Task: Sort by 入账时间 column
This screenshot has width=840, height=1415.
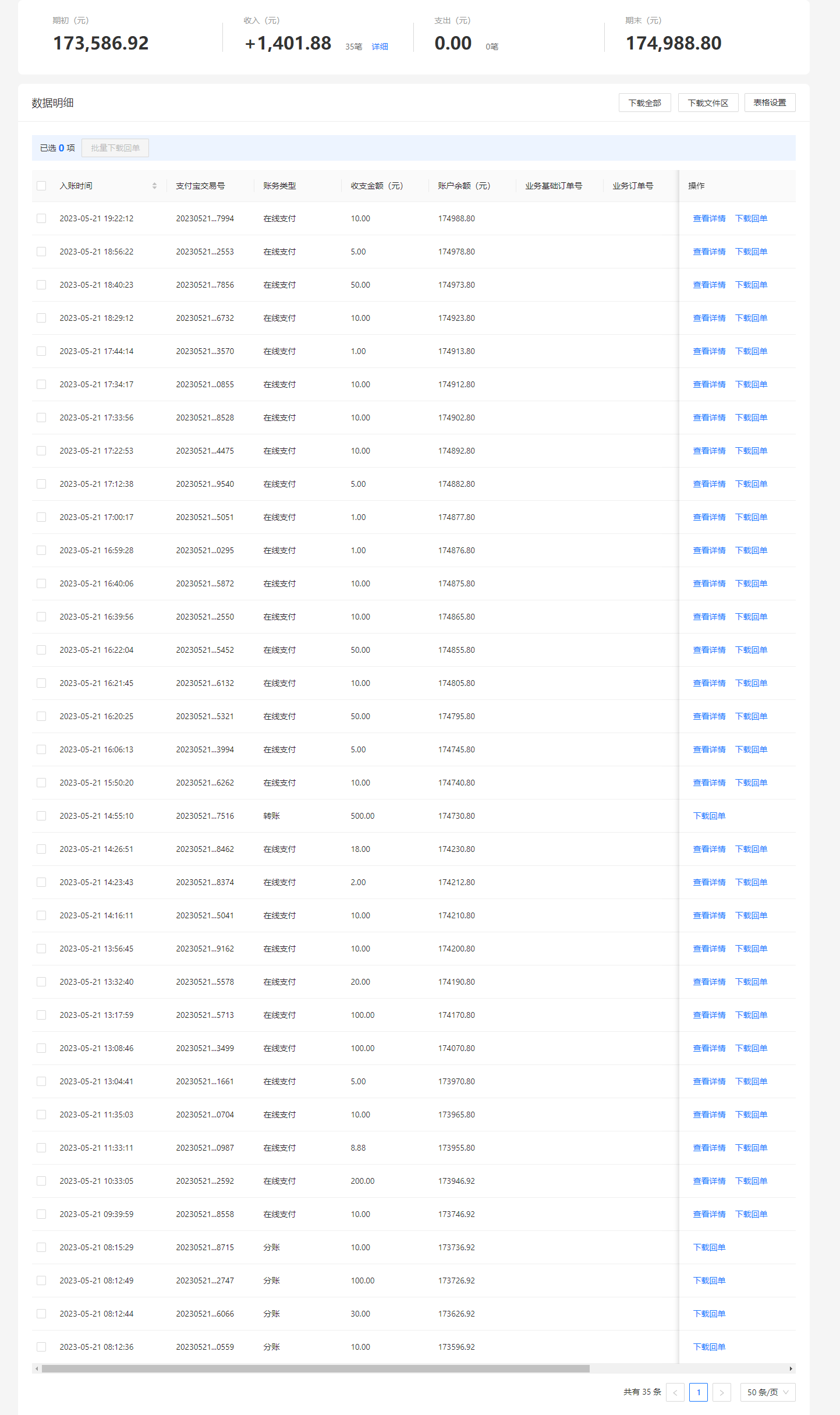Action: (x=154, y=186)
